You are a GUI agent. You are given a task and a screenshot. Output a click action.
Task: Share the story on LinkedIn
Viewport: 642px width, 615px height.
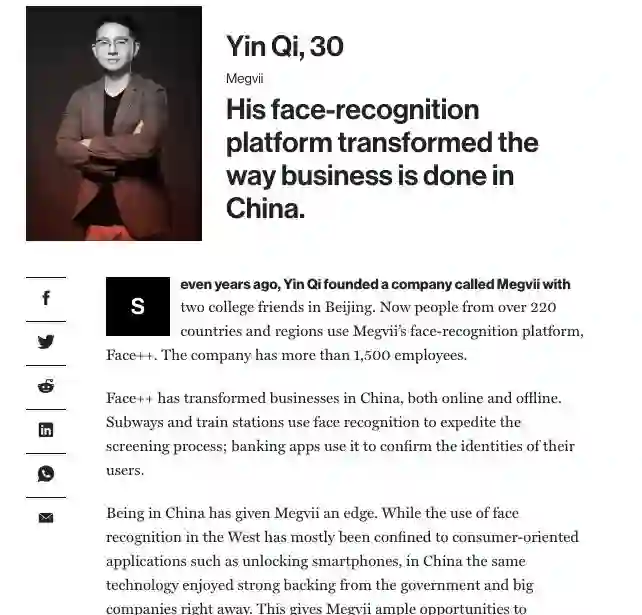[46, 430]
